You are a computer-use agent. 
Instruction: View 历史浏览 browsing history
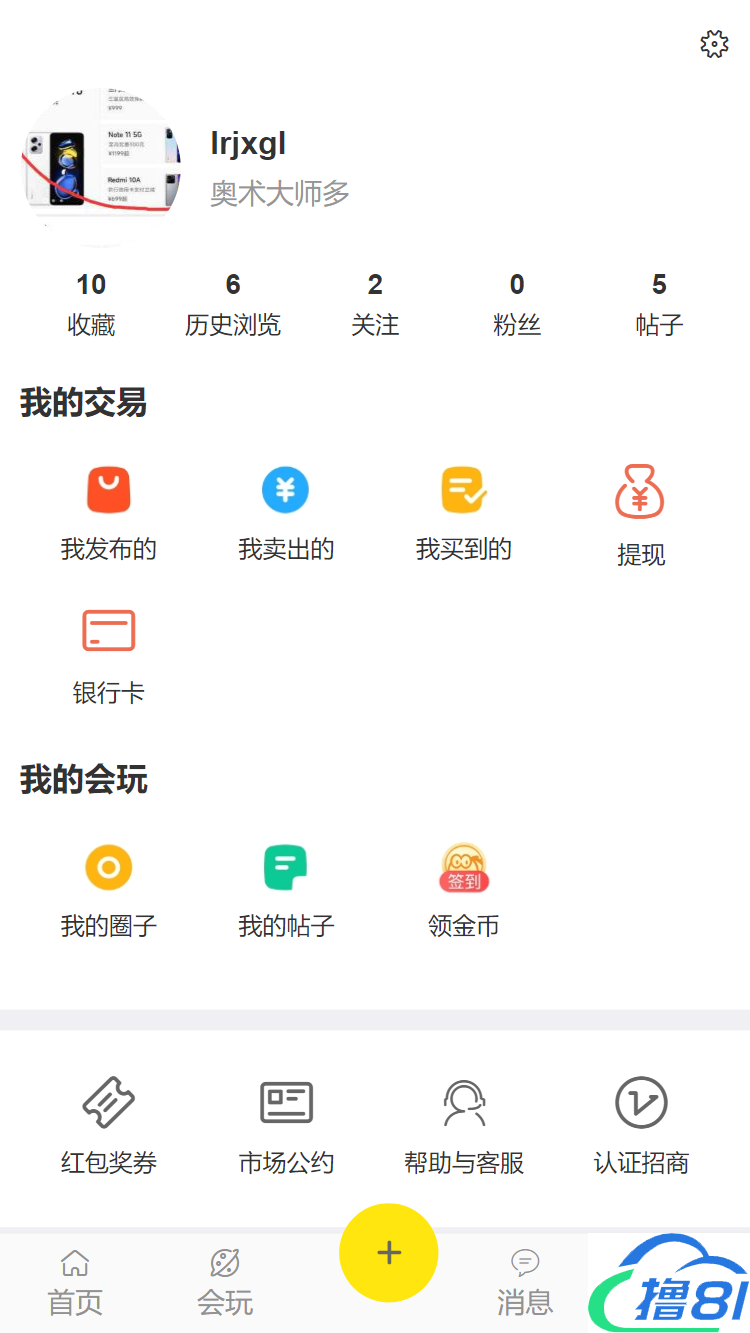[233, 304]
